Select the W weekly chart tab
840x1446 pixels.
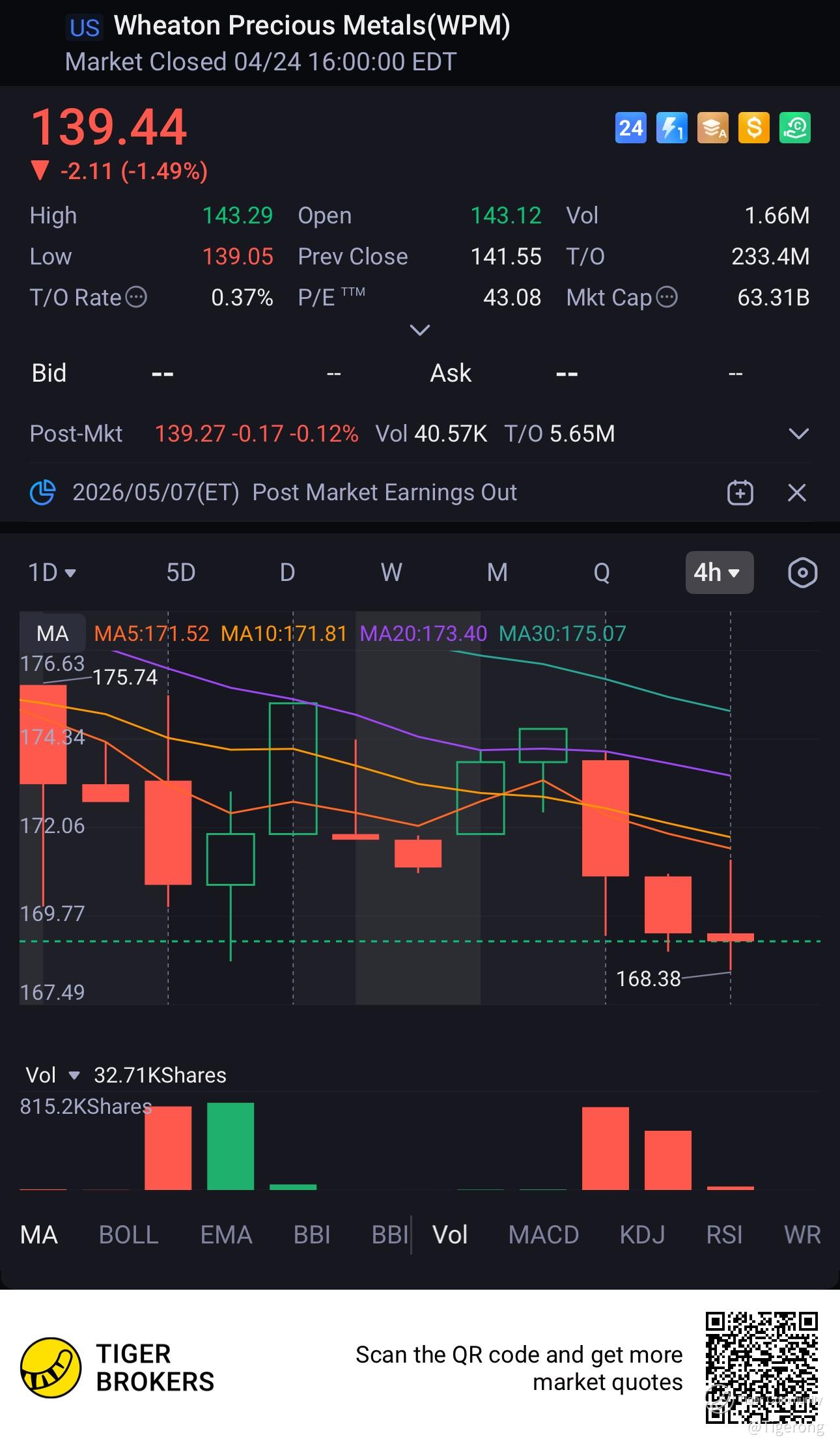tap(391, 573)
